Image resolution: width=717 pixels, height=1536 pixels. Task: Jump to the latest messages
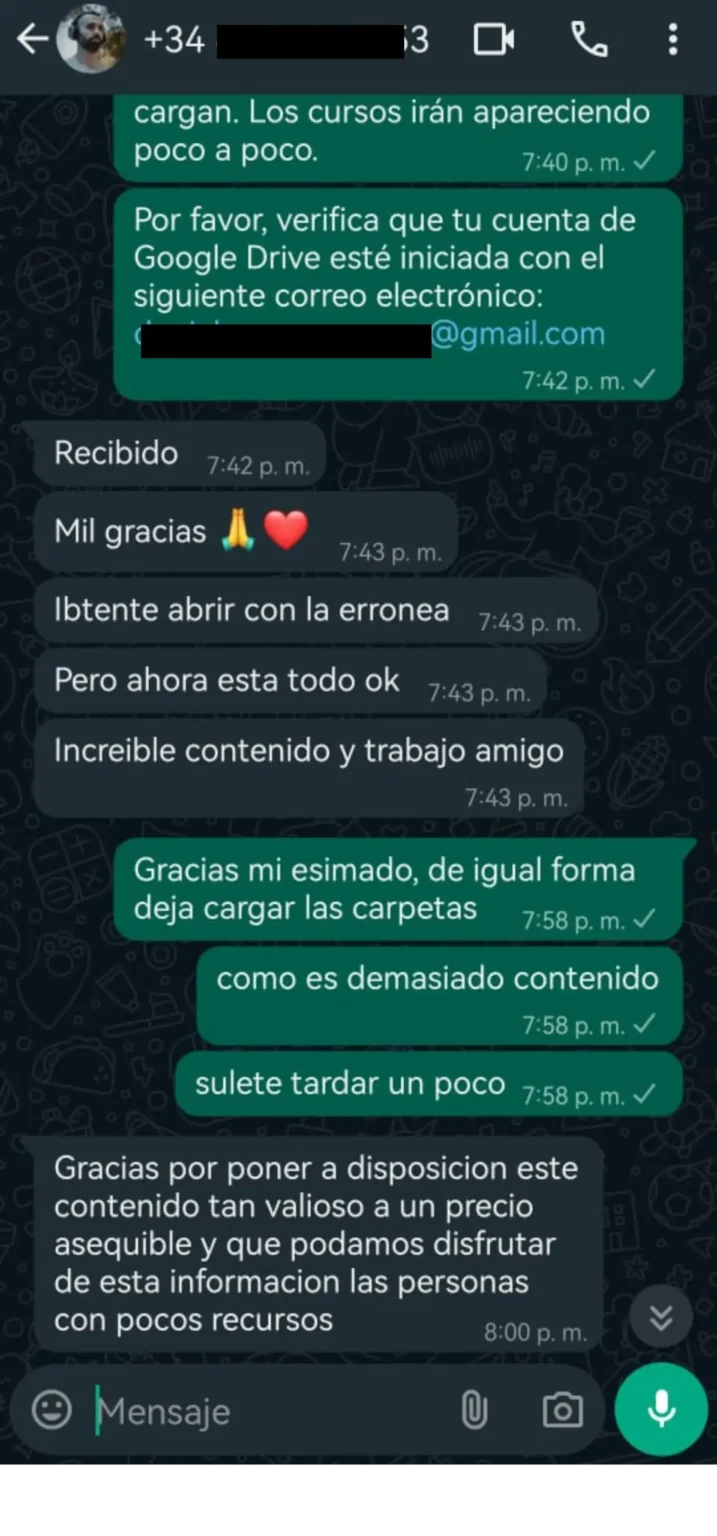click(x=661, y=1317)
